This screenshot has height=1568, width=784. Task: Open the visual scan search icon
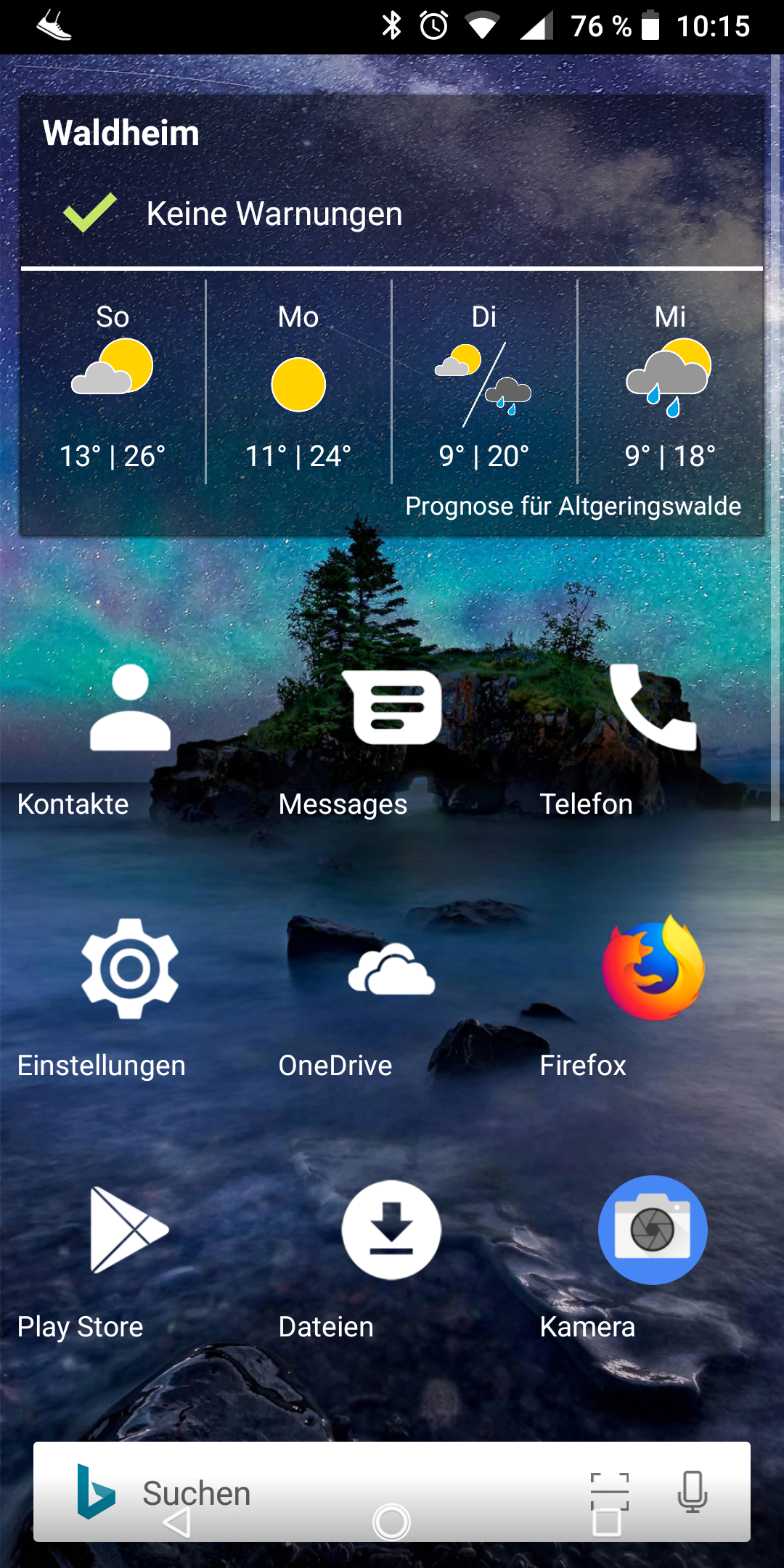tap(609, 1491)
